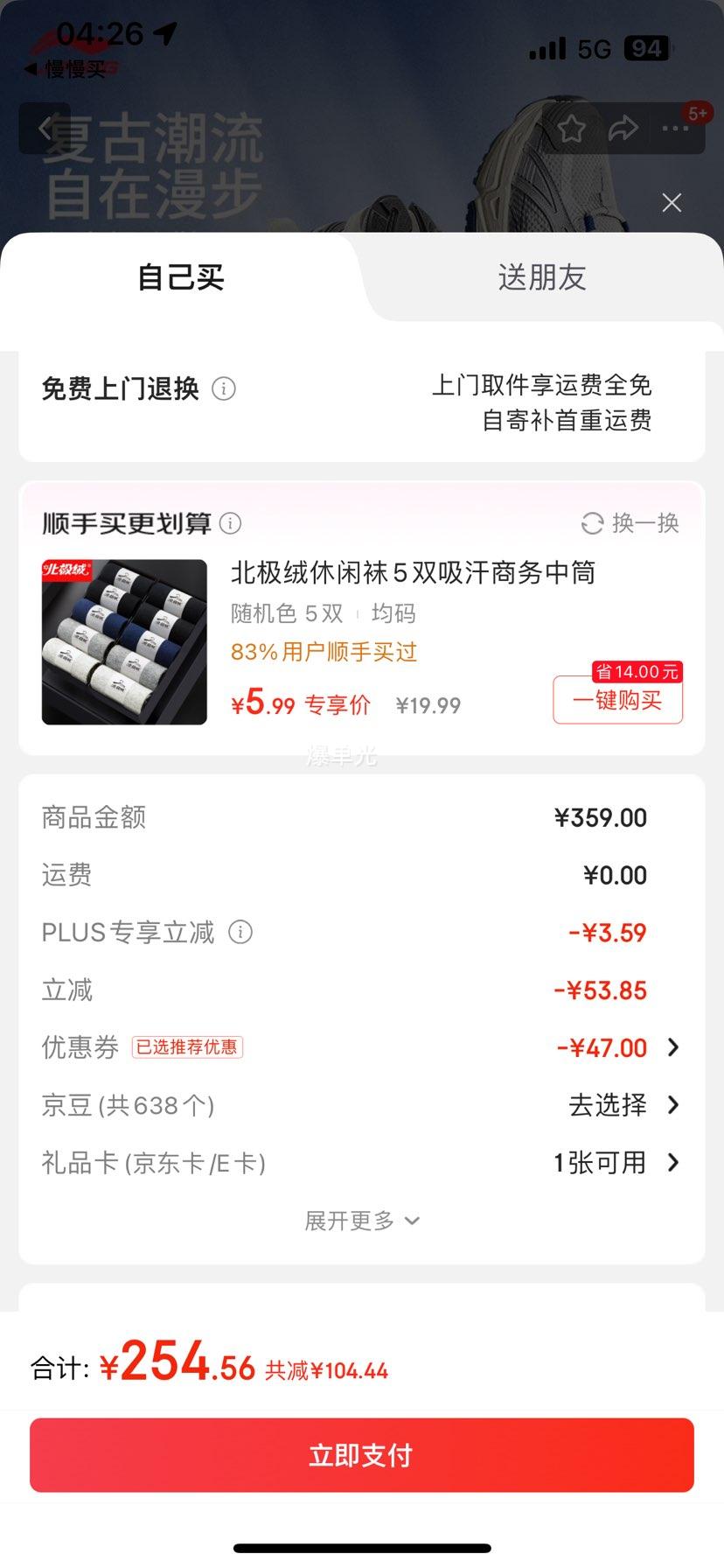Screen dimensions: 724x1568
Task: Show info for 顺手买更划算
Action: (230, 523)
